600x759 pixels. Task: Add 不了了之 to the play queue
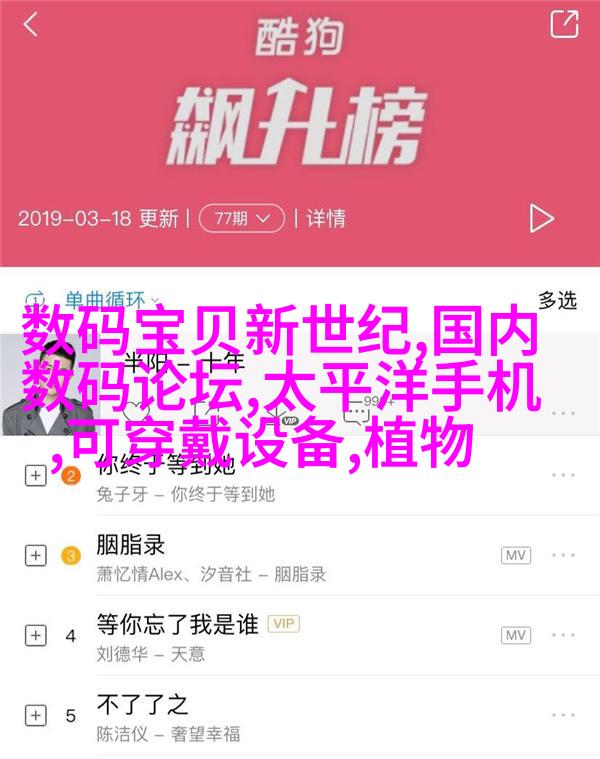[x=36, y=716]
